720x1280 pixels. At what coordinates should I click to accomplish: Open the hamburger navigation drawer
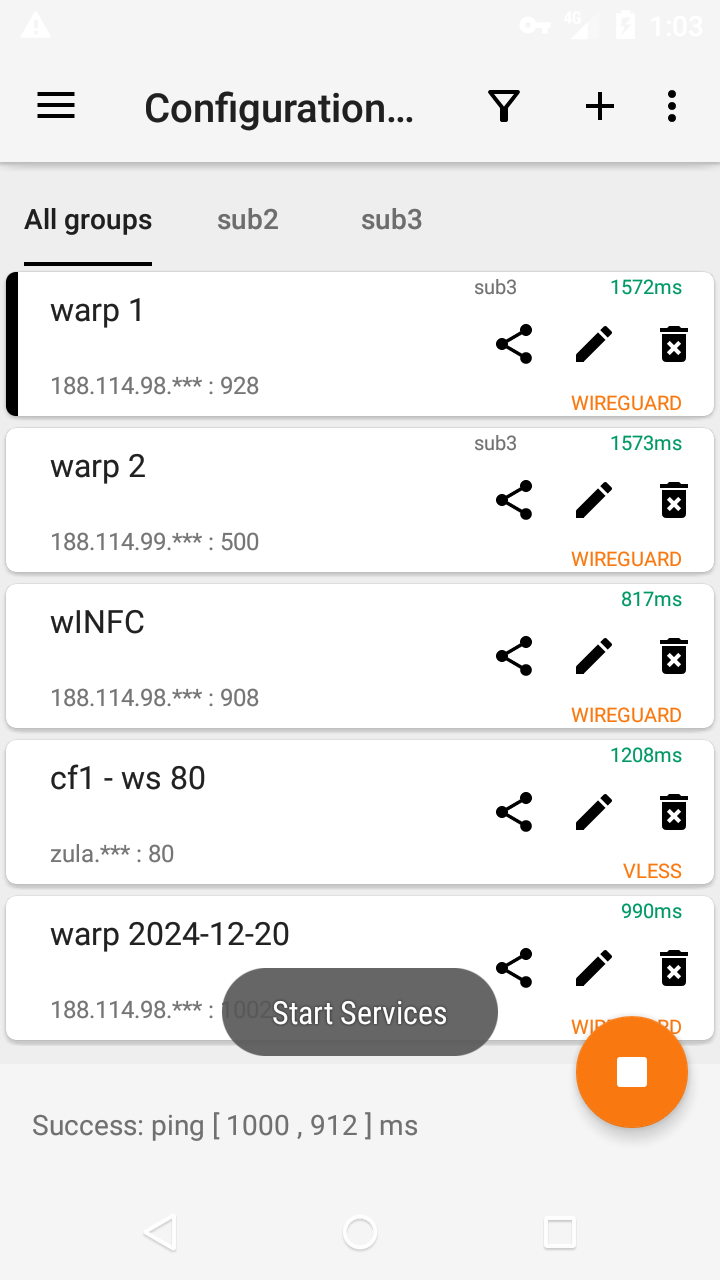point(56,106)
